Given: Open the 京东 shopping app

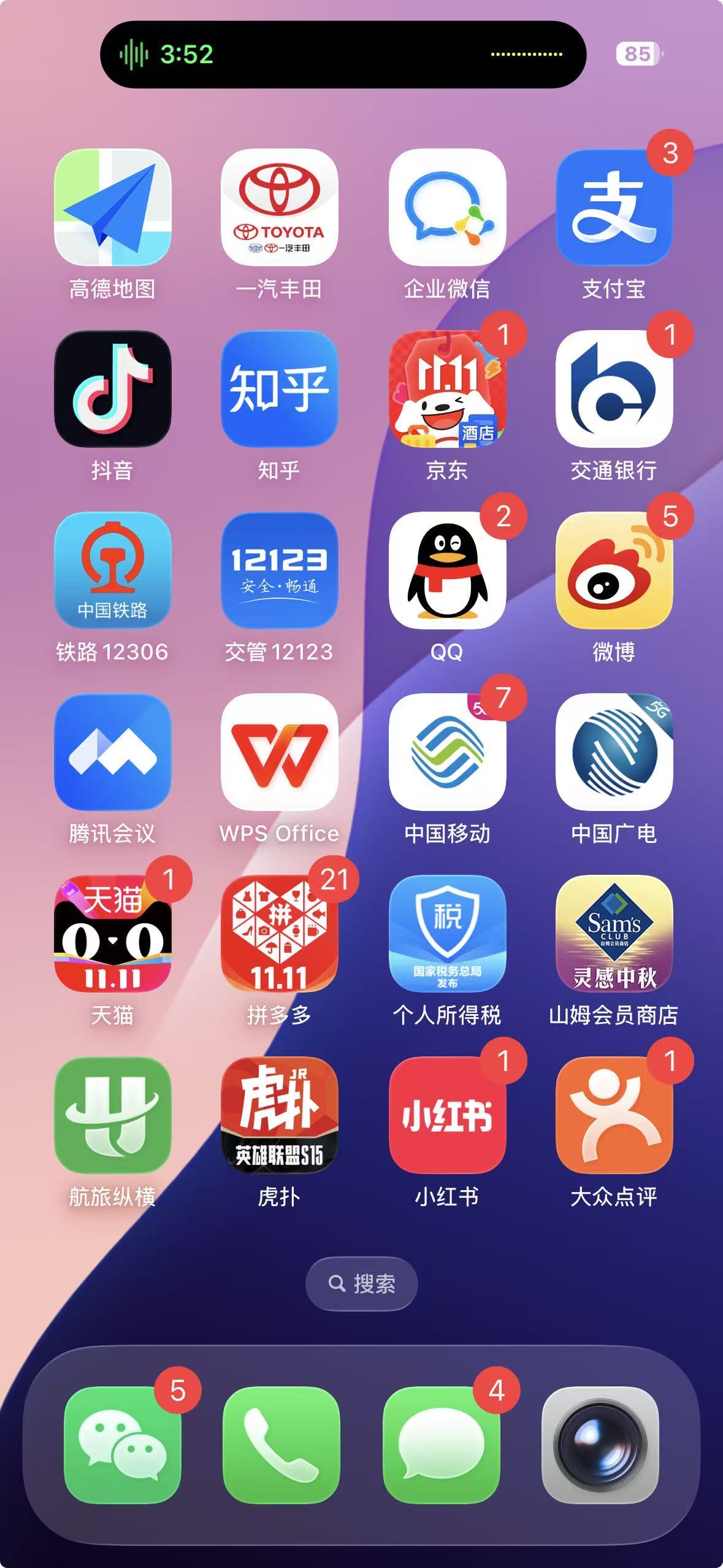Looking at the screenshot, I should 447,389.
